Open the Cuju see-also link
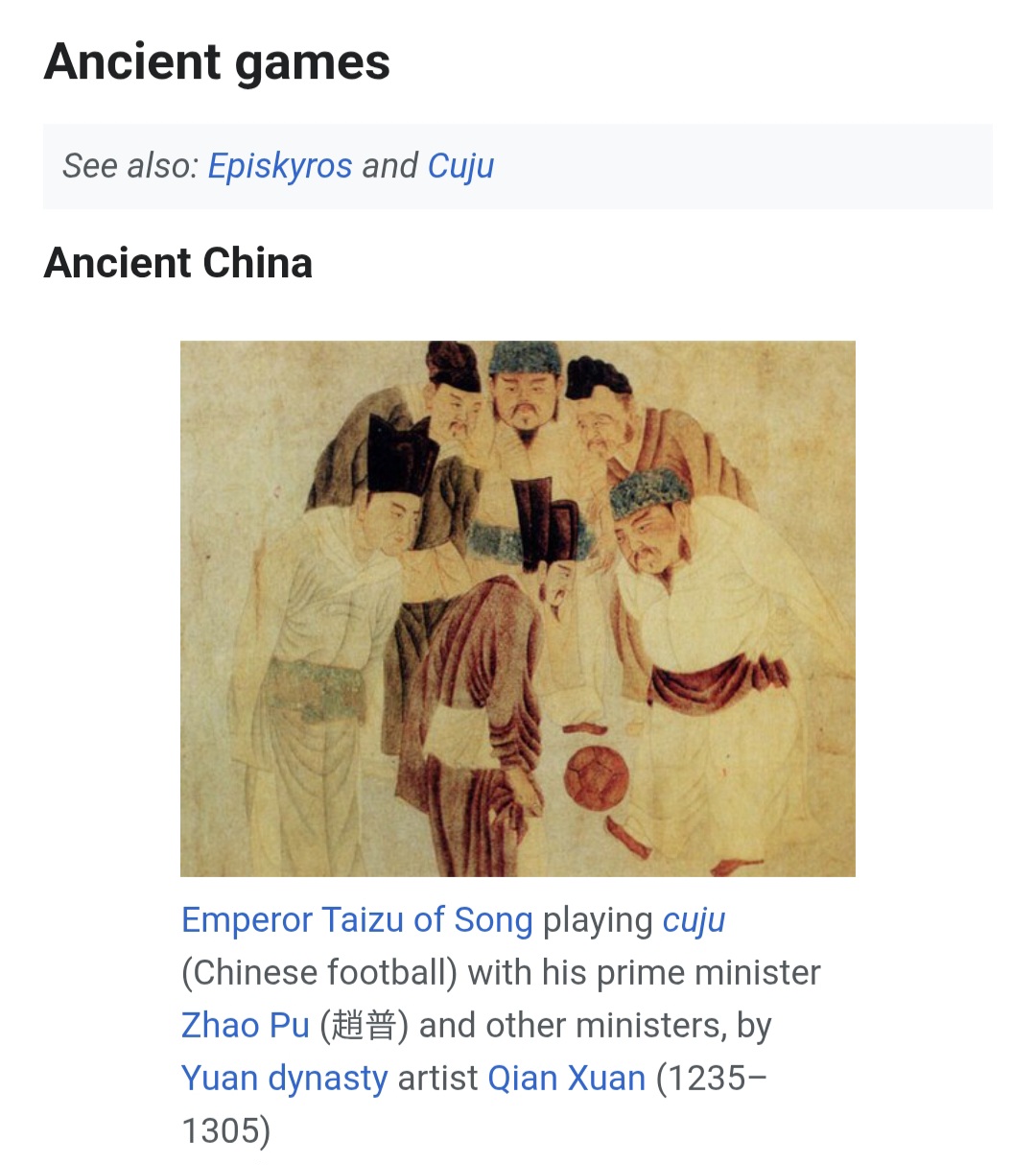Screen dimensions: 1036x1165 pyautogui.click(x=460, y=166)
